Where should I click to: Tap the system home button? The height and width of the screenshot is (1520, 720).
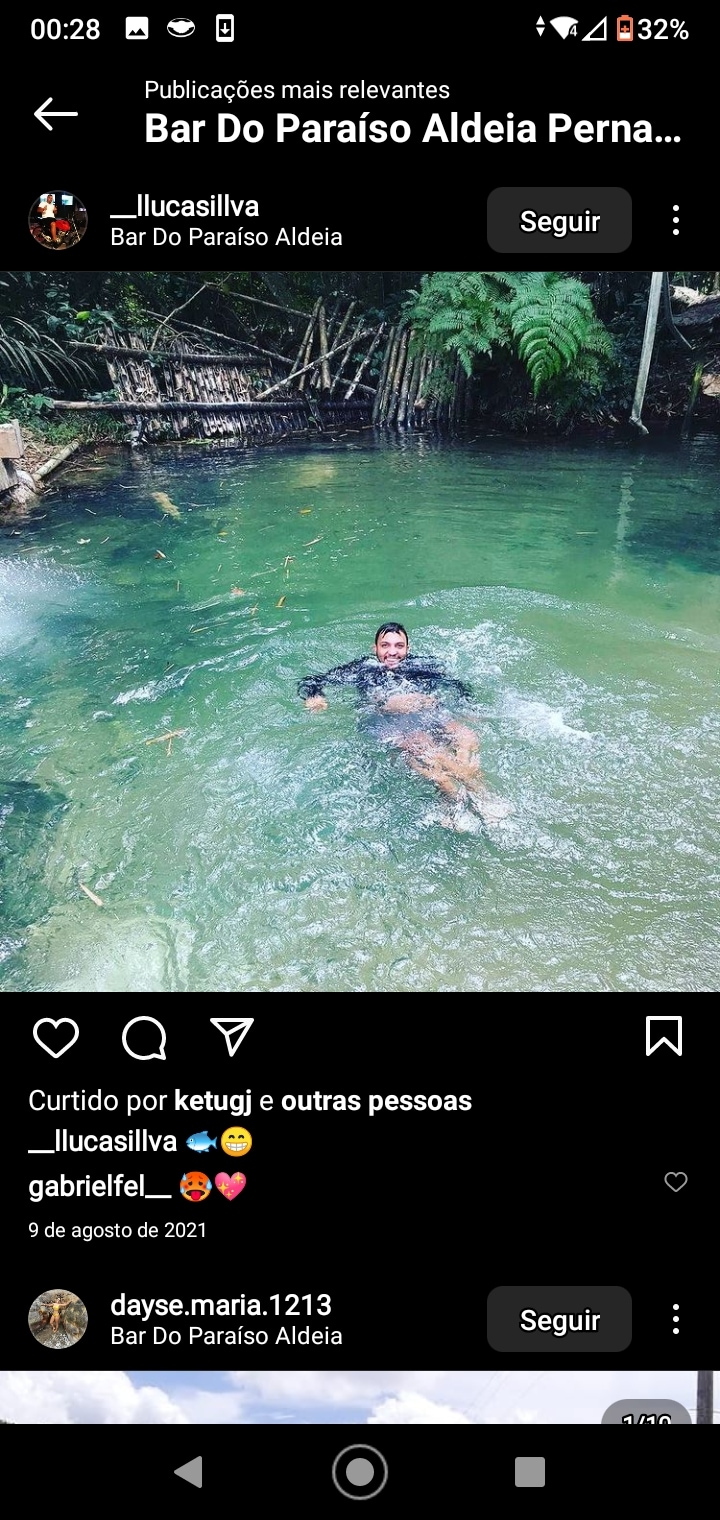click(x=360, y=1472)
